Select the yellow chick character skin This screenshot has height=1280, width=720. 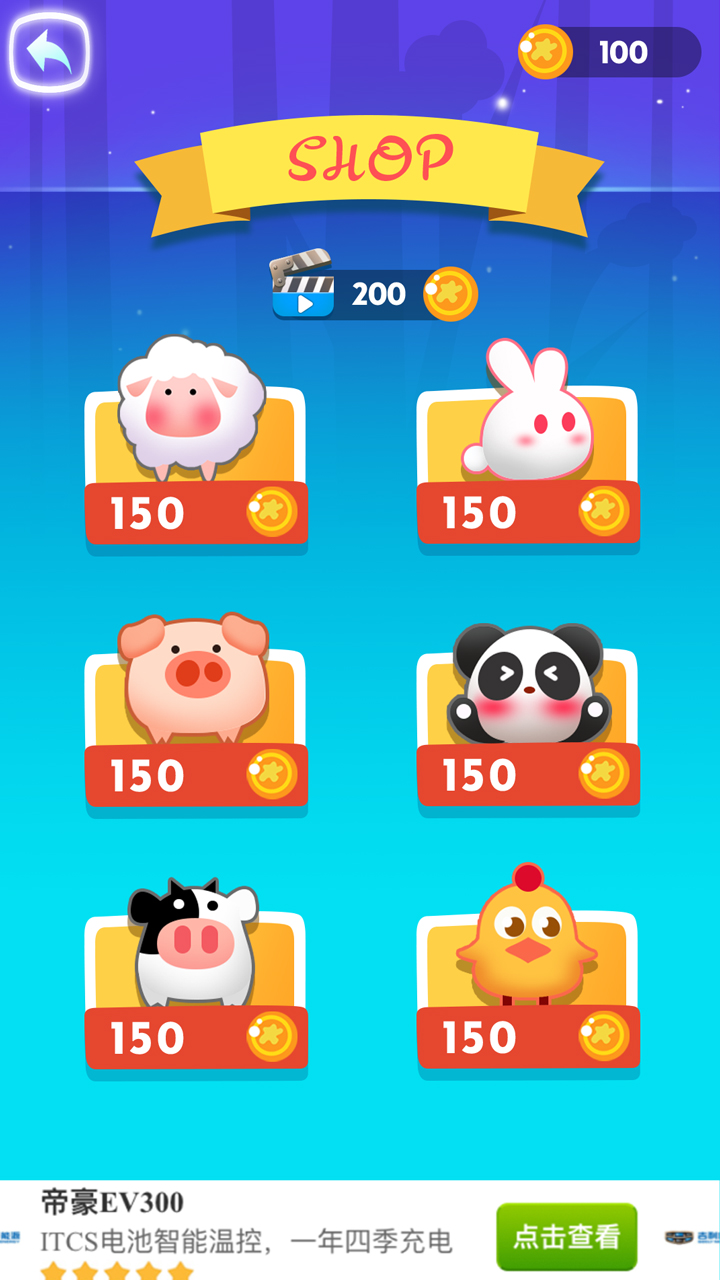[528, 945]
